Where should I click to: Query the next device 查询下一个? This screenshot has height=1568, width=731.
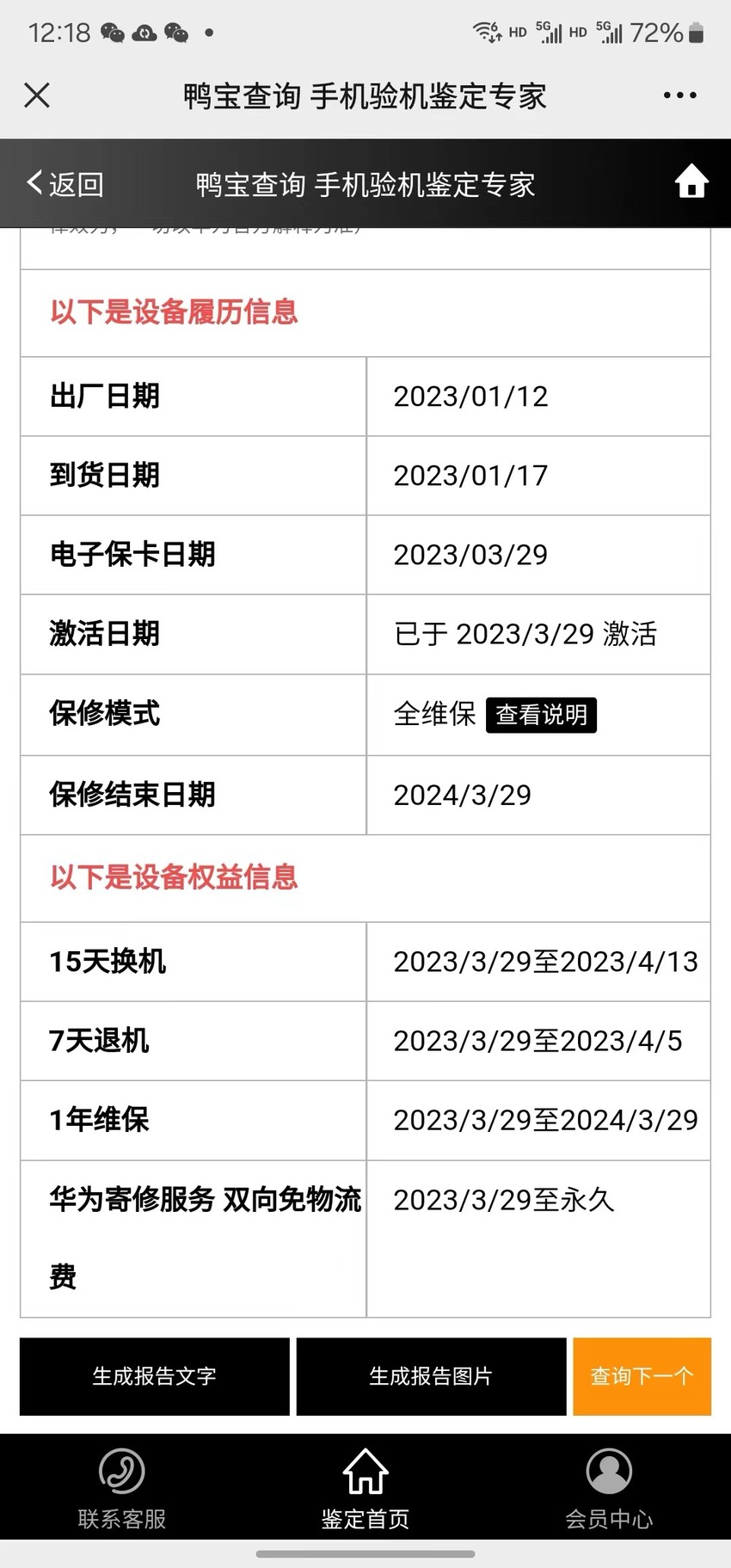642,1376
